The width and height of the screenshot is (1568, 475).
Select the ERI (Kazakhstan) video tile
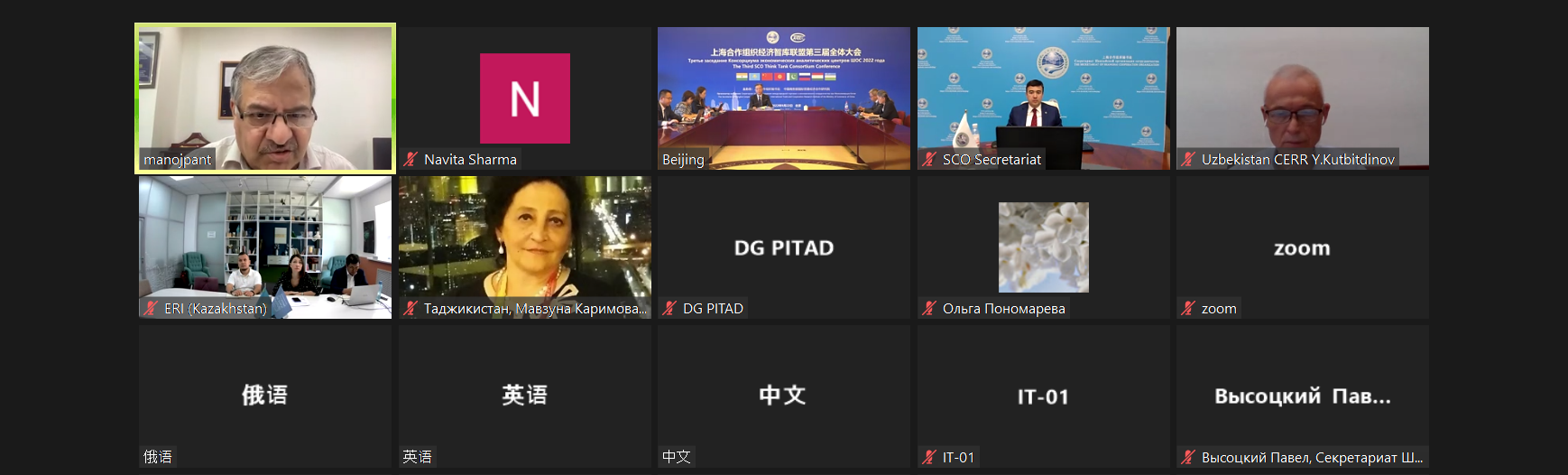click(264, 247)
